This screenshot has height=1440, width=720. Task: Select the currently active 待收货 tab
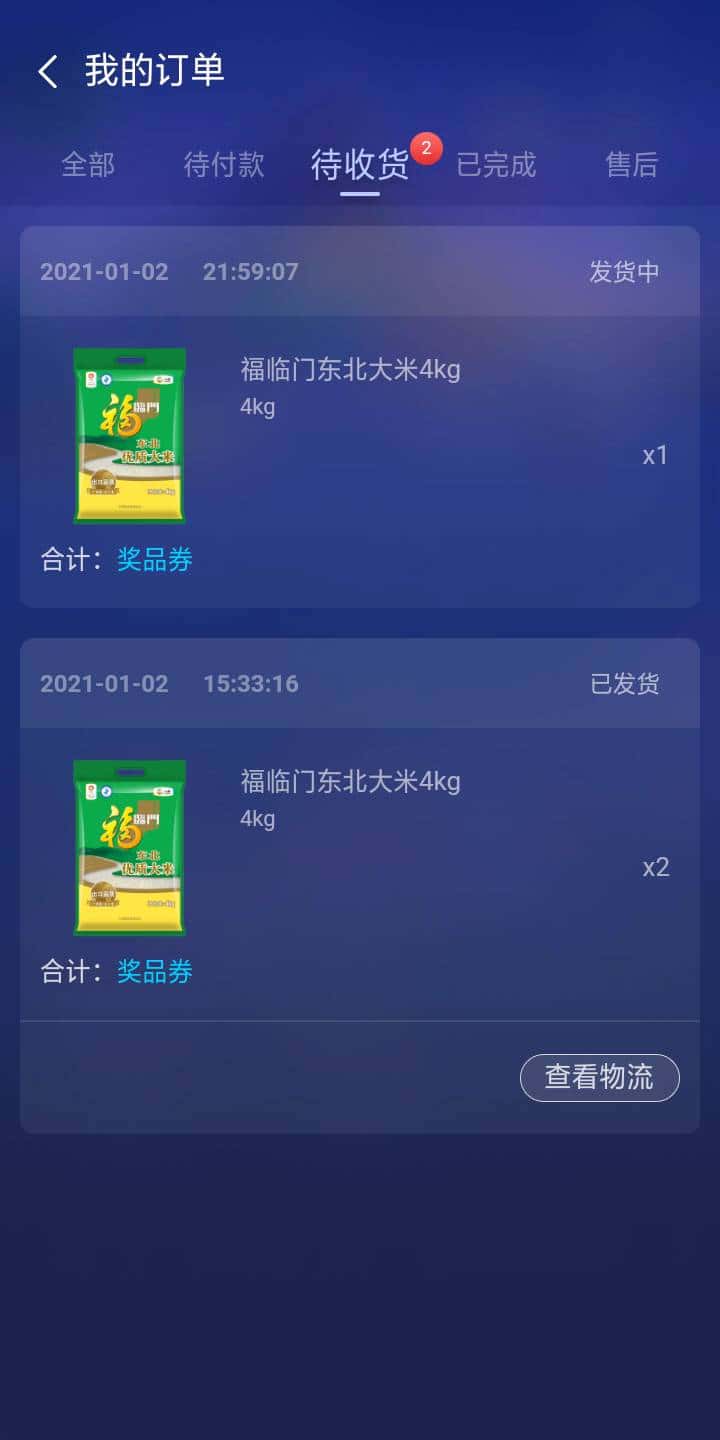[361, 165]
